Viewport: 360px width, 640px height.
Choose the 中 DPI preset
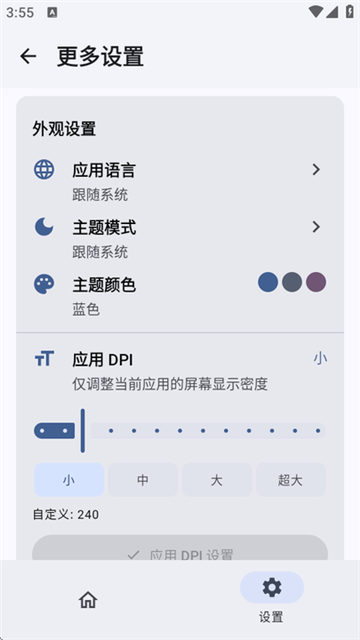click(x=143, y=480)
